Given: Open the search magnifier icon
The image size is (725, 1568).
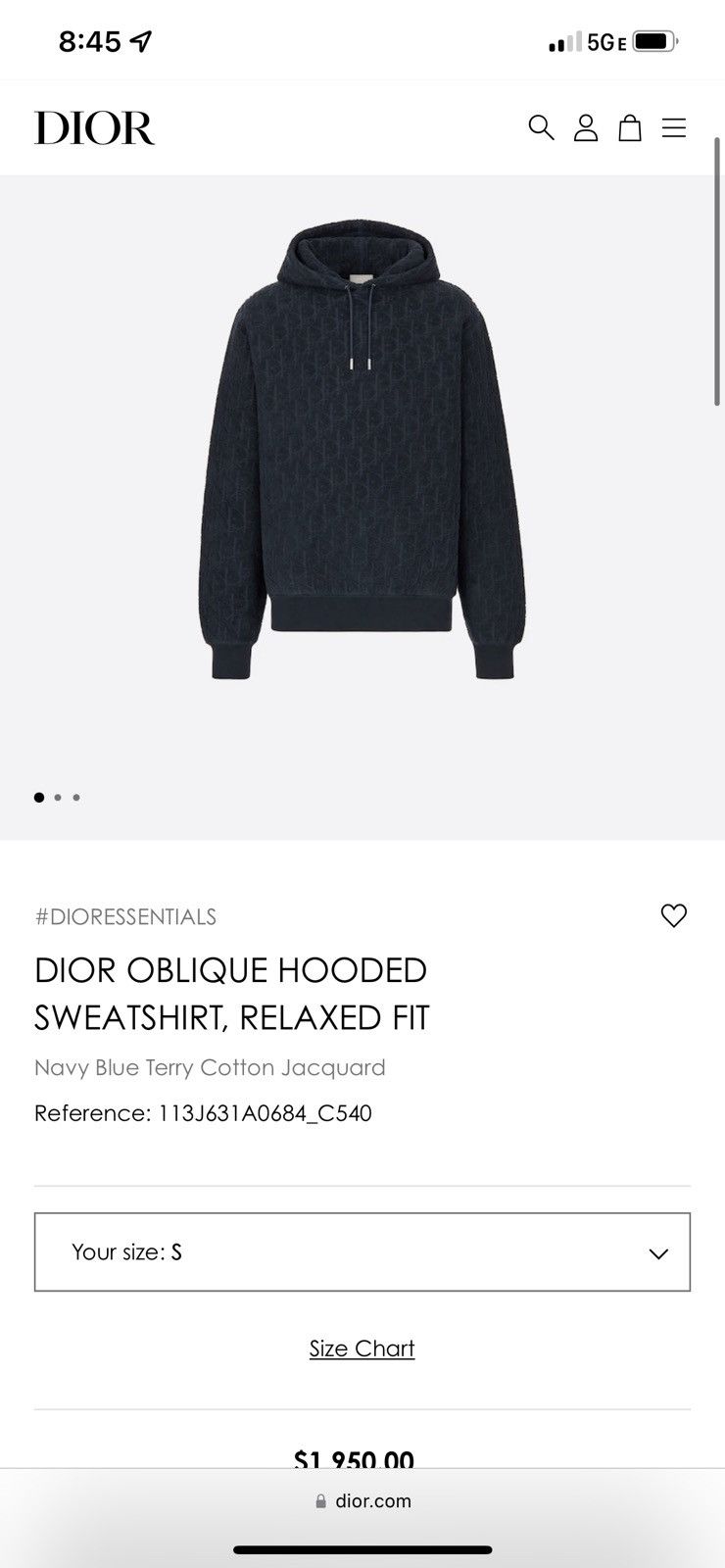Looking at the screenshot, I should point(541,127).
